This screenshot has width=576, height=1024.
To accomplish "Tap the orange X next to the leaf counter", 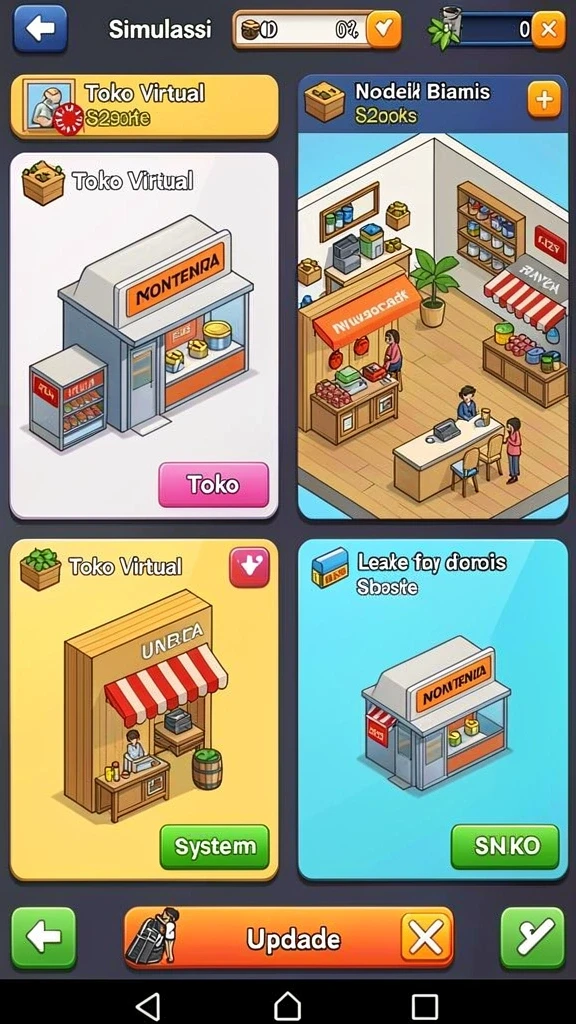I will point(549,29).
